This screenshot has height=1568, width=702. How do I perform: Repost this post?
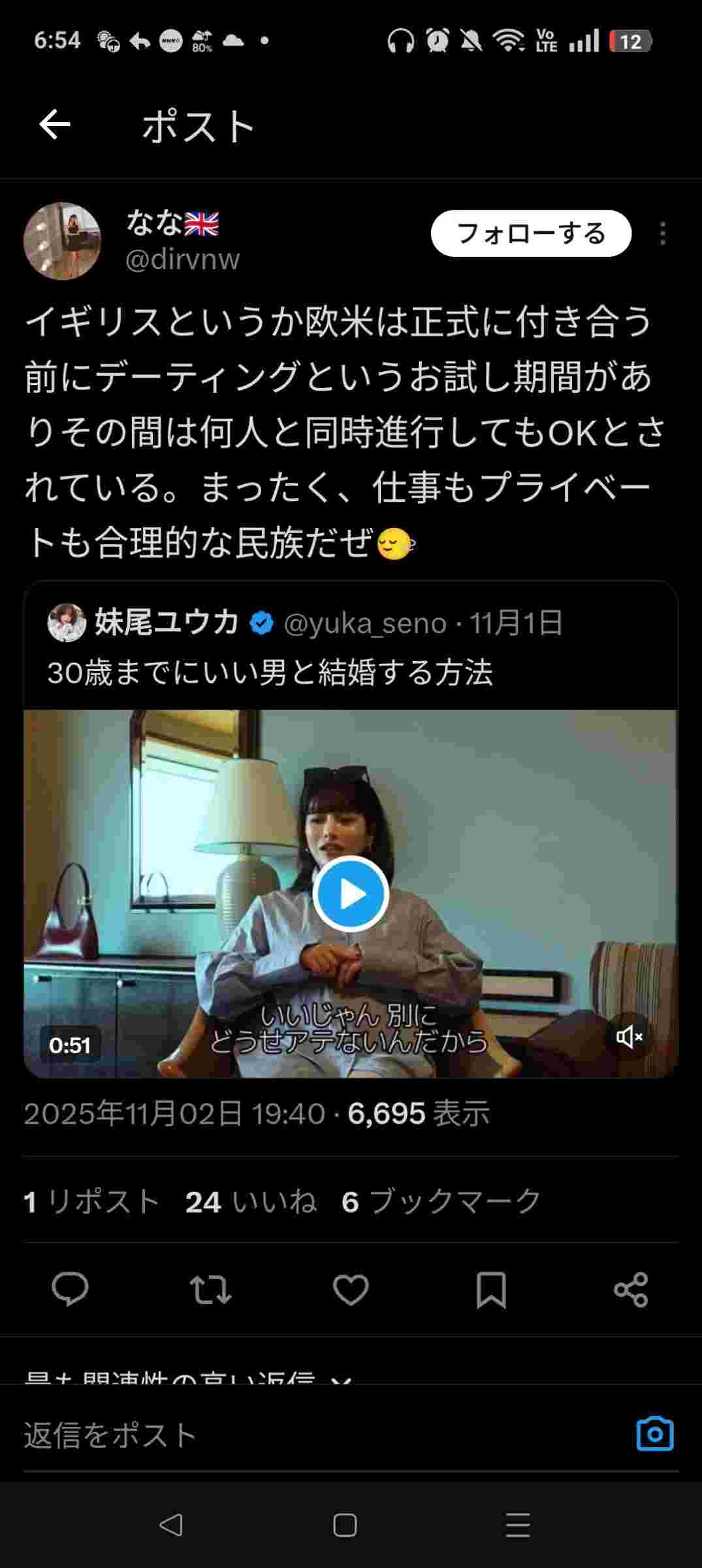(210, 1289)
